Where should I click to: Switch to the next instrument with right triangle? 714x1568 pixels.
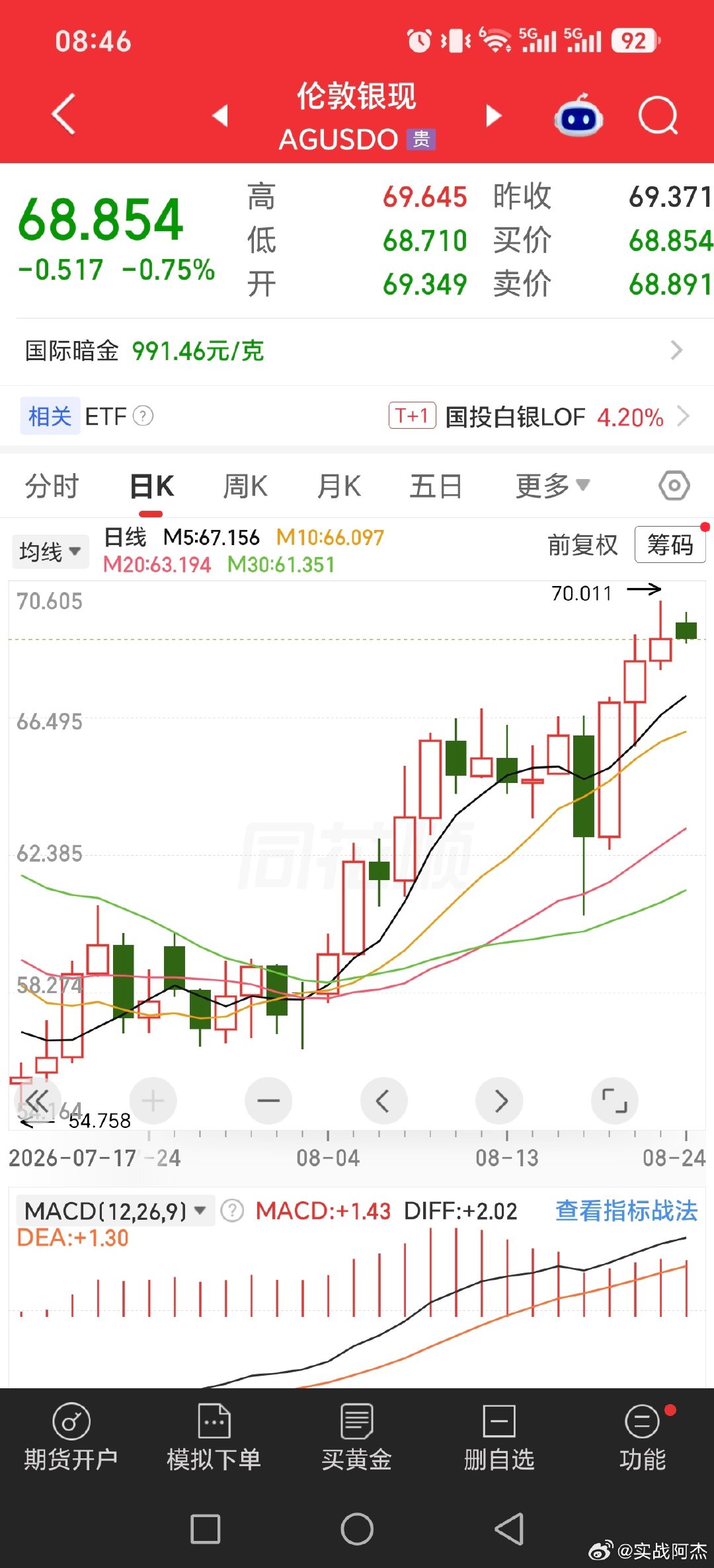[x=493, y=116]
